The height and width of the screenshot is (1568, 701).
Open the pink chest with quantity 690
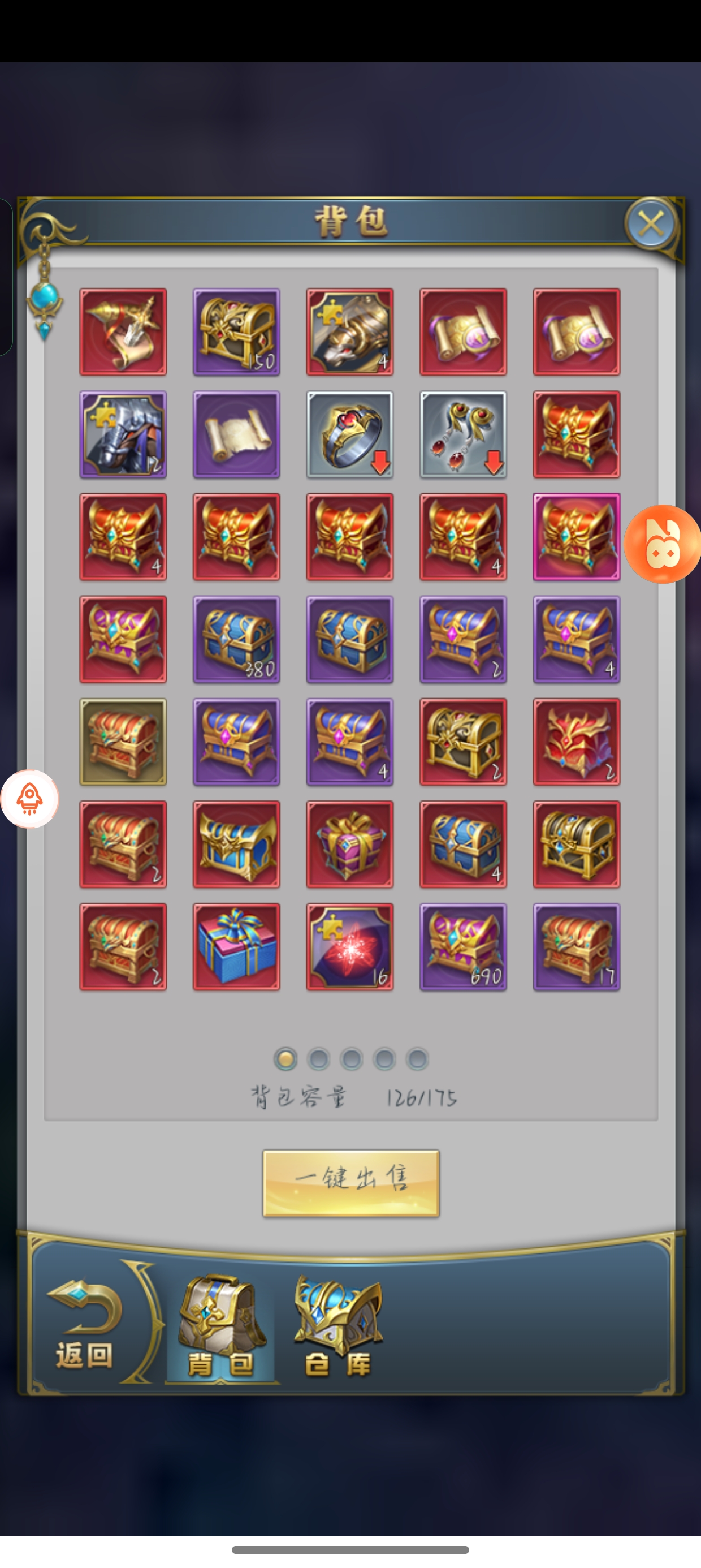[463, 946]
